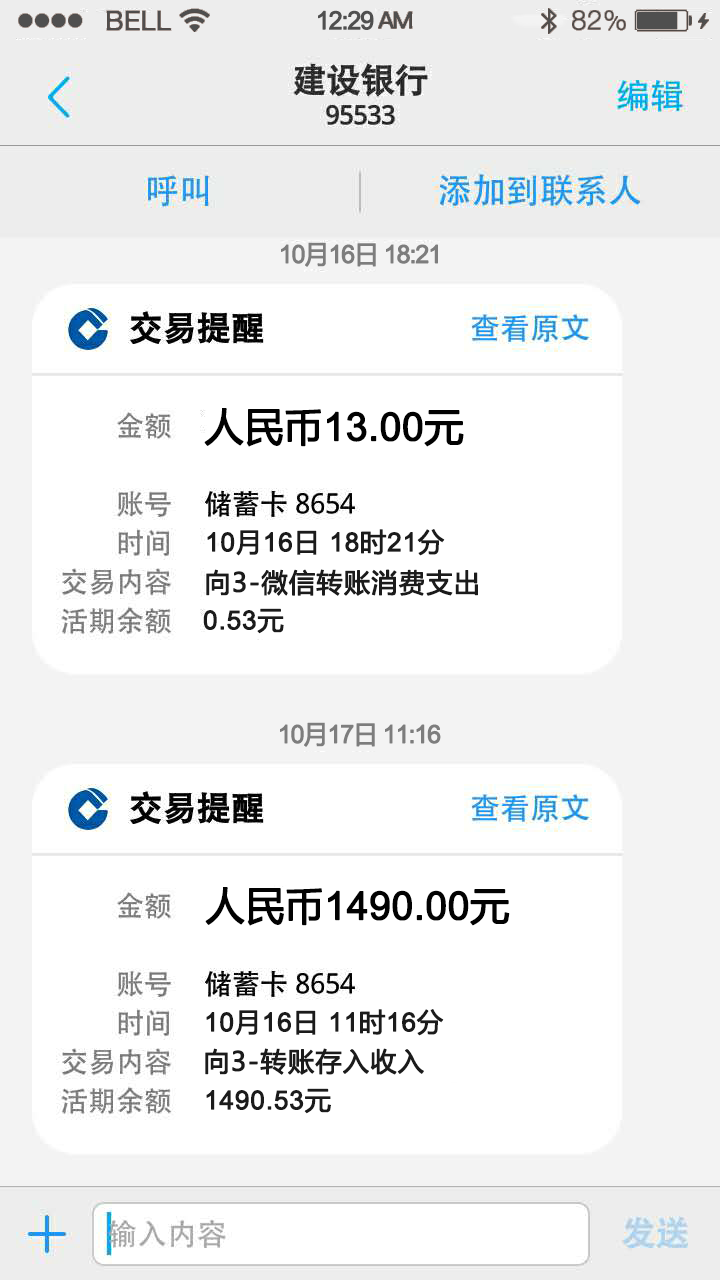Open 查看原文 on the 1490.00元 transaction
Viewport: 720px width, 1280px height.
pyautogui.click(x=530, y=808)
